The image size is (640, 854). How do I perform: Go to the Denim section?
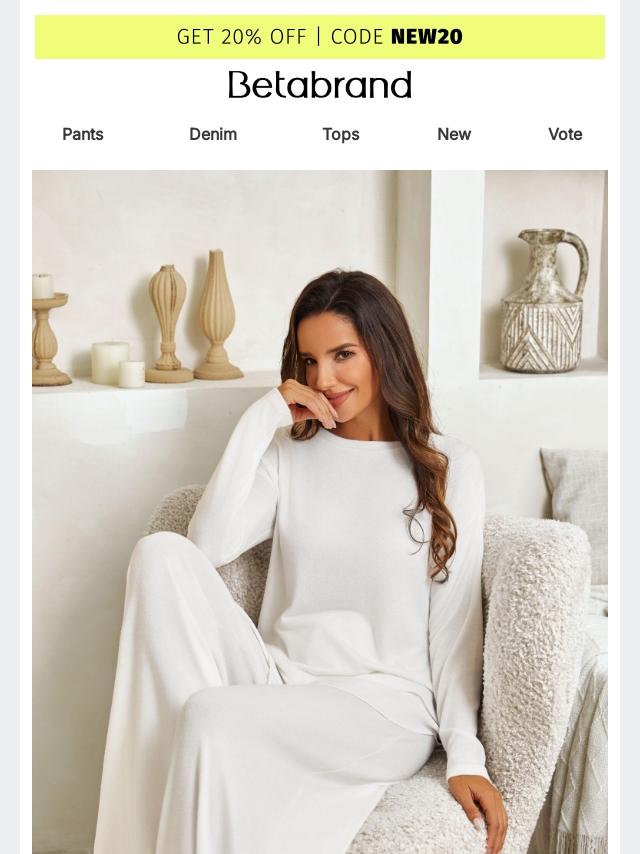pos(213,134)
